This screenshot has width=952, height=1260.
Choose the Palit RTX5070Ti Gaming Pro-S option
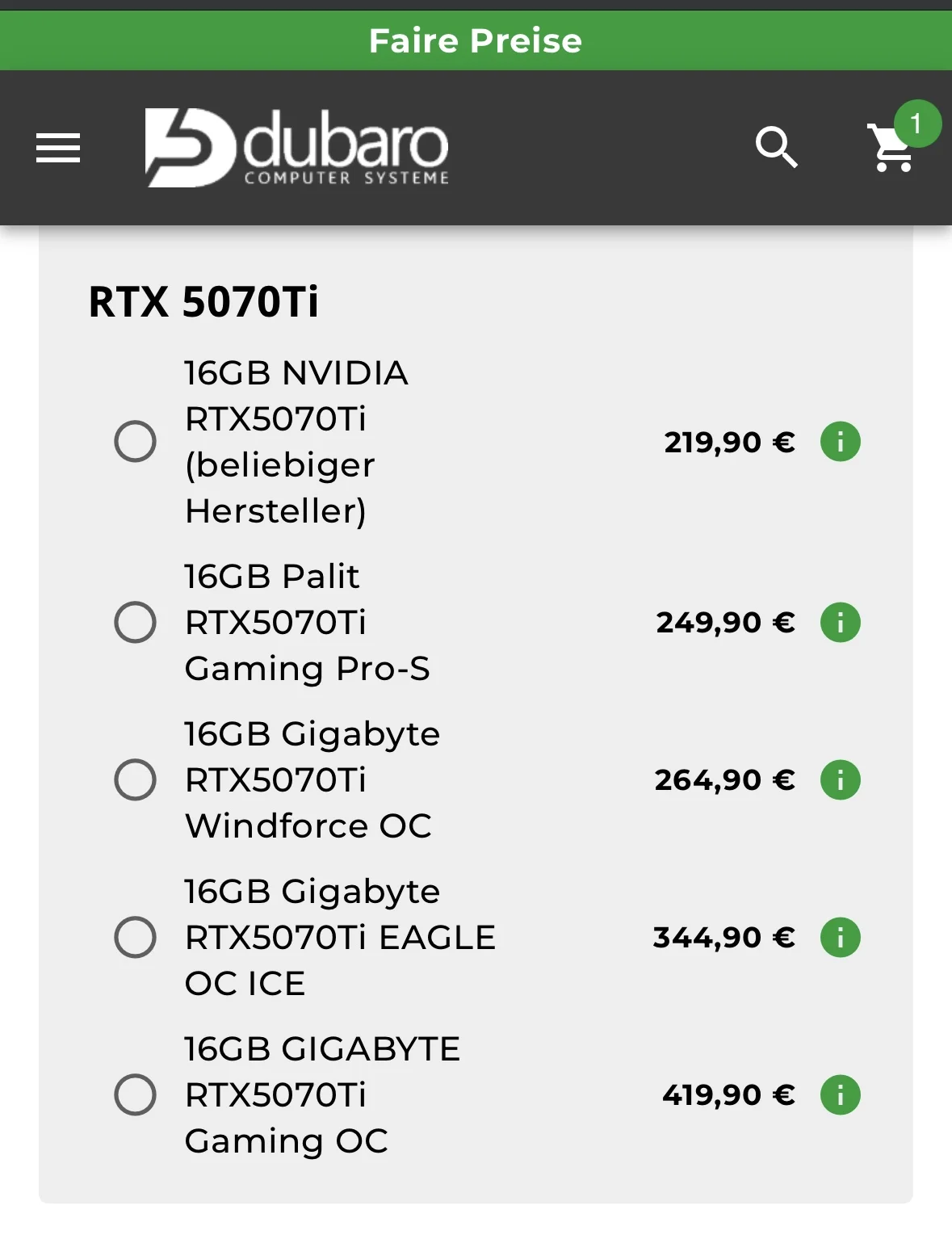point(136,622)
